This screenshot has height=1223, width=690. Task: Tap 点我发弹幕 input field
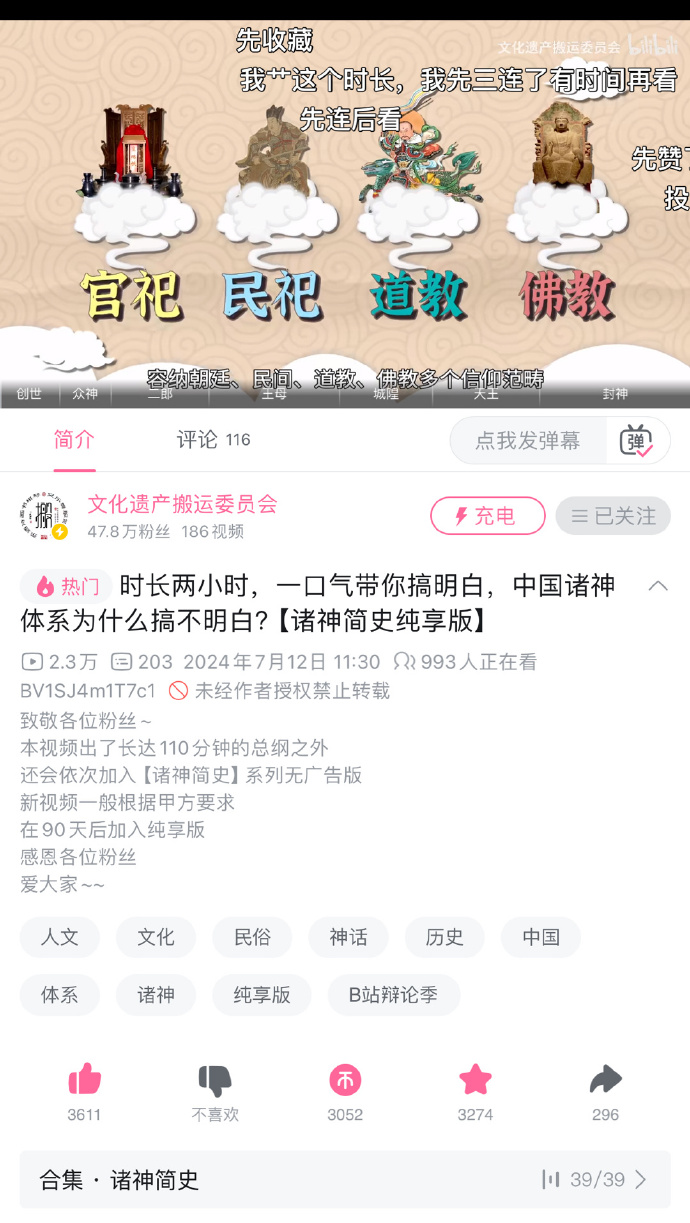point(528,441)
